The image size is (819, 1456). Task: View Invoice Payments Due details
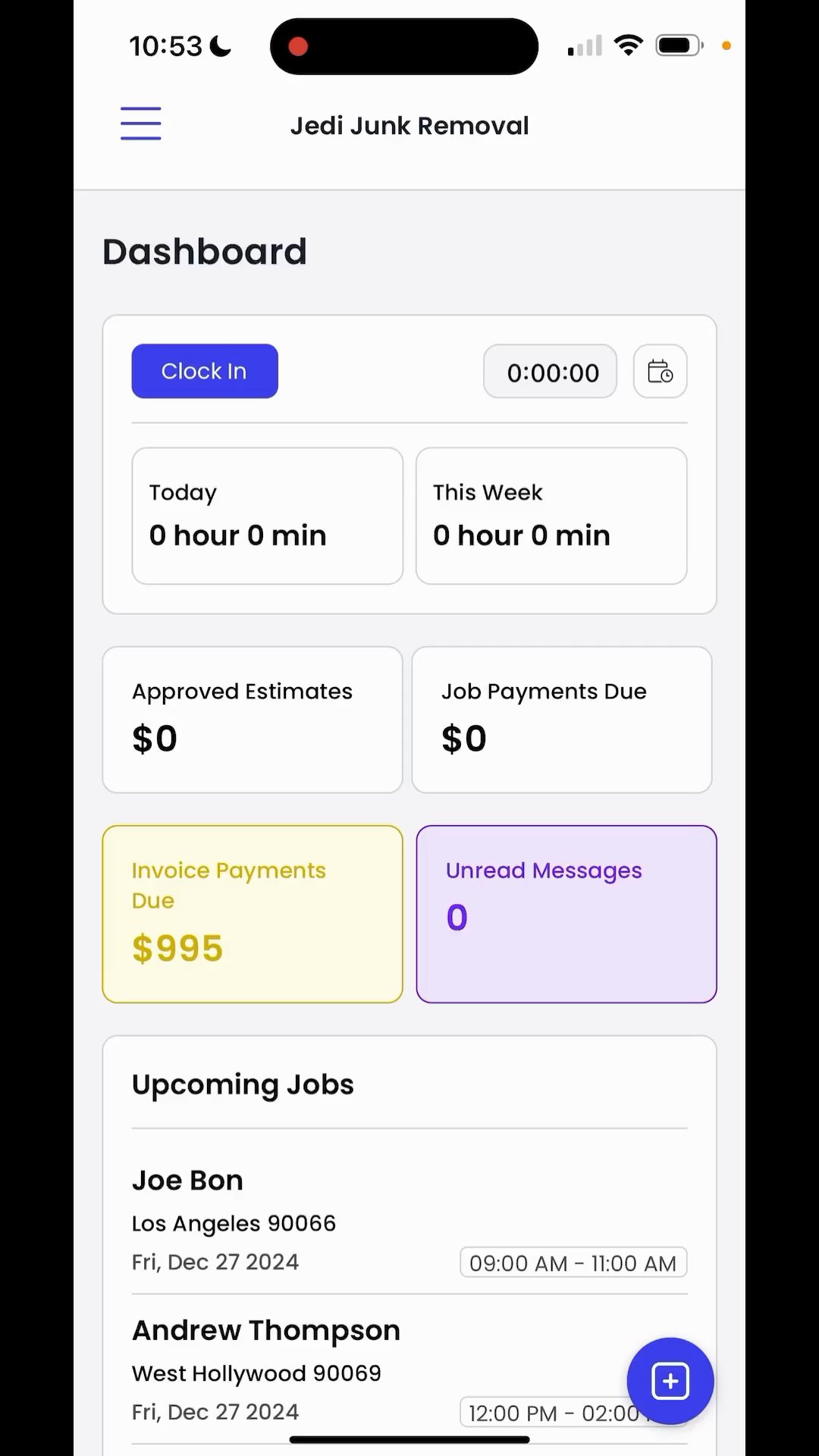tap(253, 914)
